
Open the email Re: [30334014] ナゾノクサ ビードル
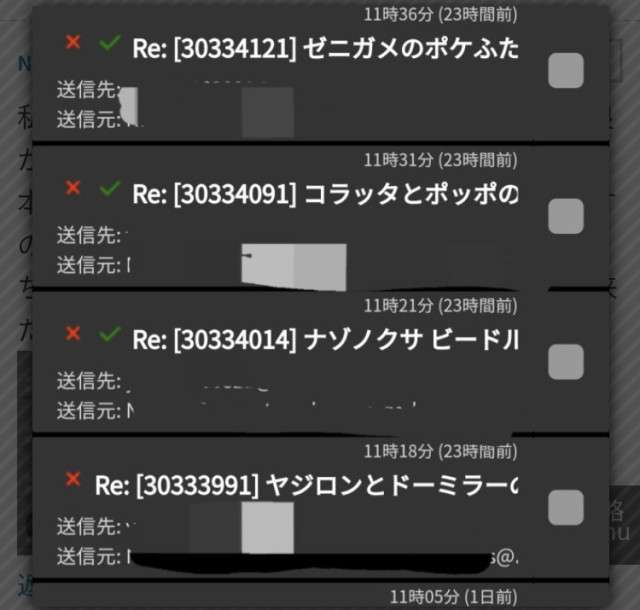[325, 339]
